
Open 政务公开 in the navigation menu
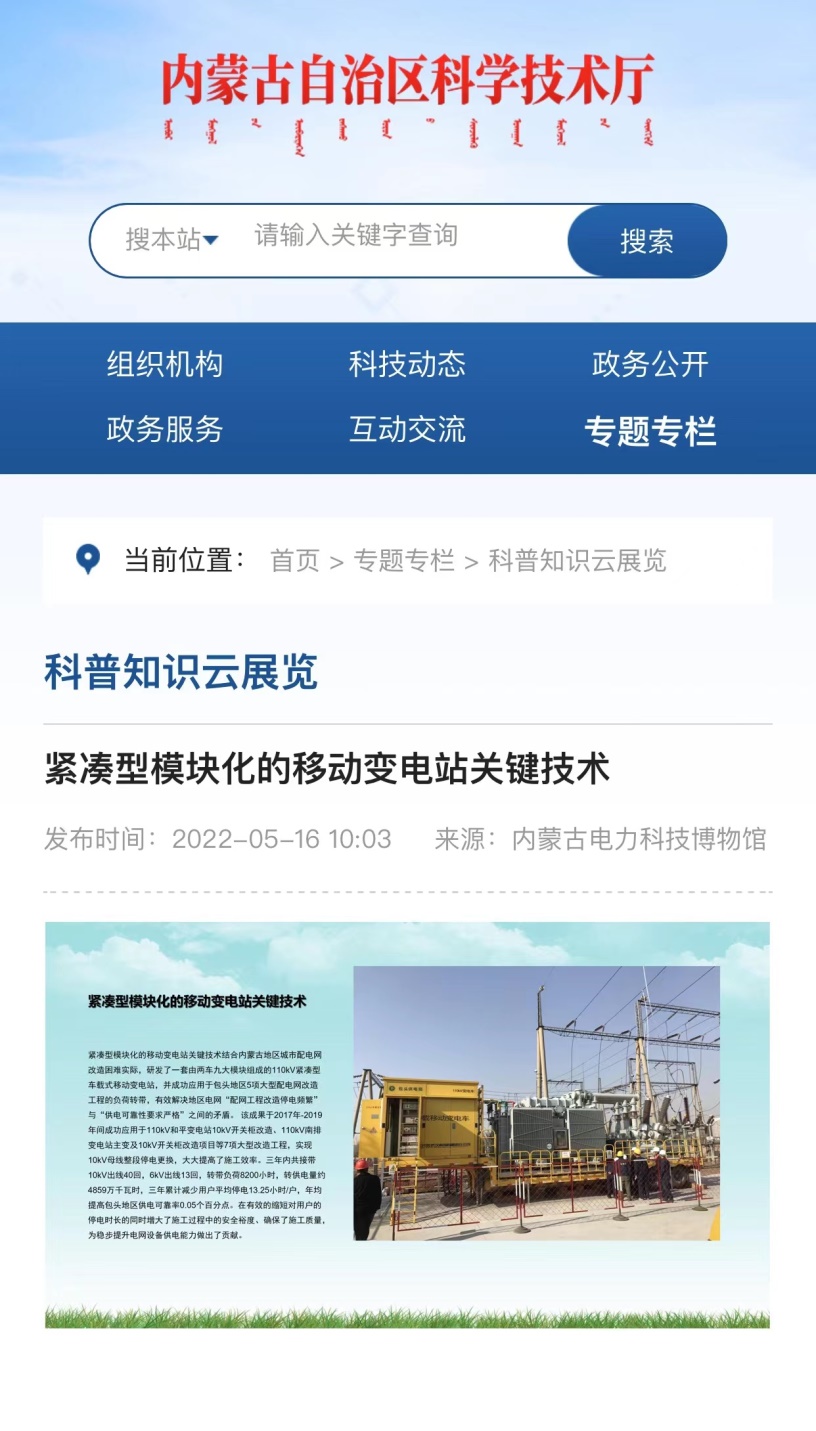[x=650, y=364]
